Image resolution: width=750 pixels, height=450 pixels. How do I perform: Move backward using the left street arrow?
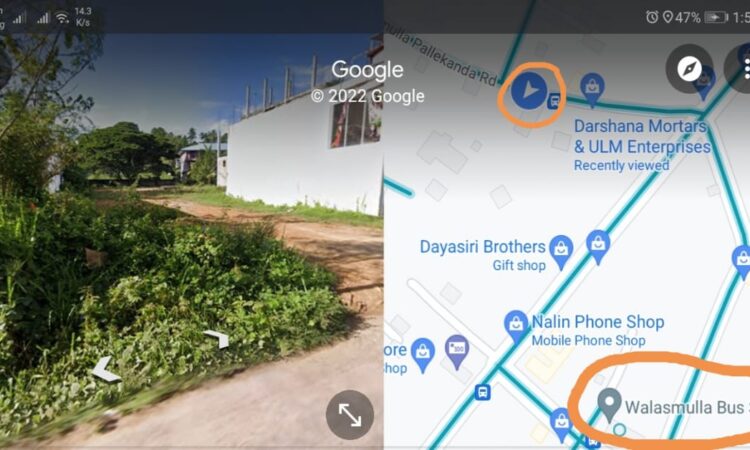click(105, 373)
